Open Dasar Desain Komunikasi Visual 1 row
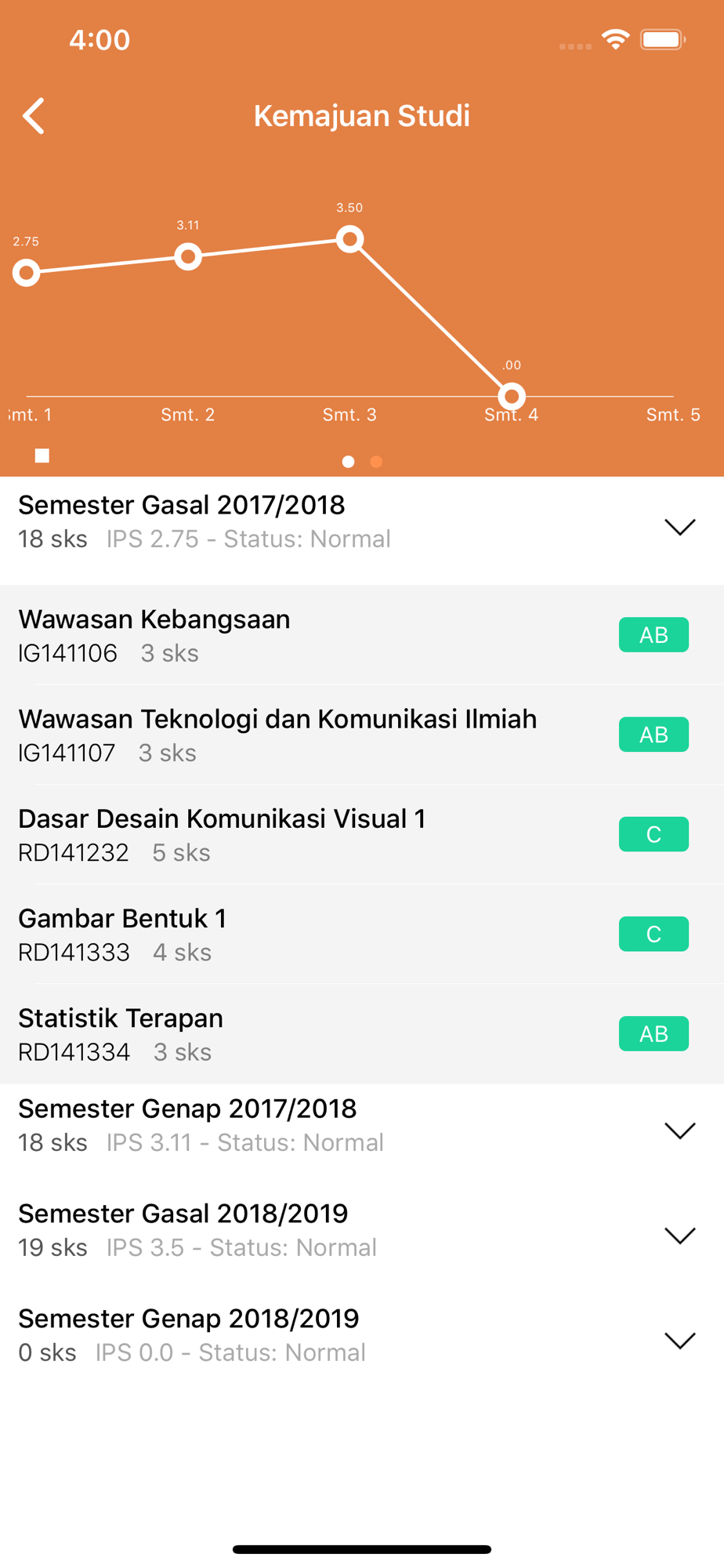This screenshot has height=1568, width=724. click(313, 834)
